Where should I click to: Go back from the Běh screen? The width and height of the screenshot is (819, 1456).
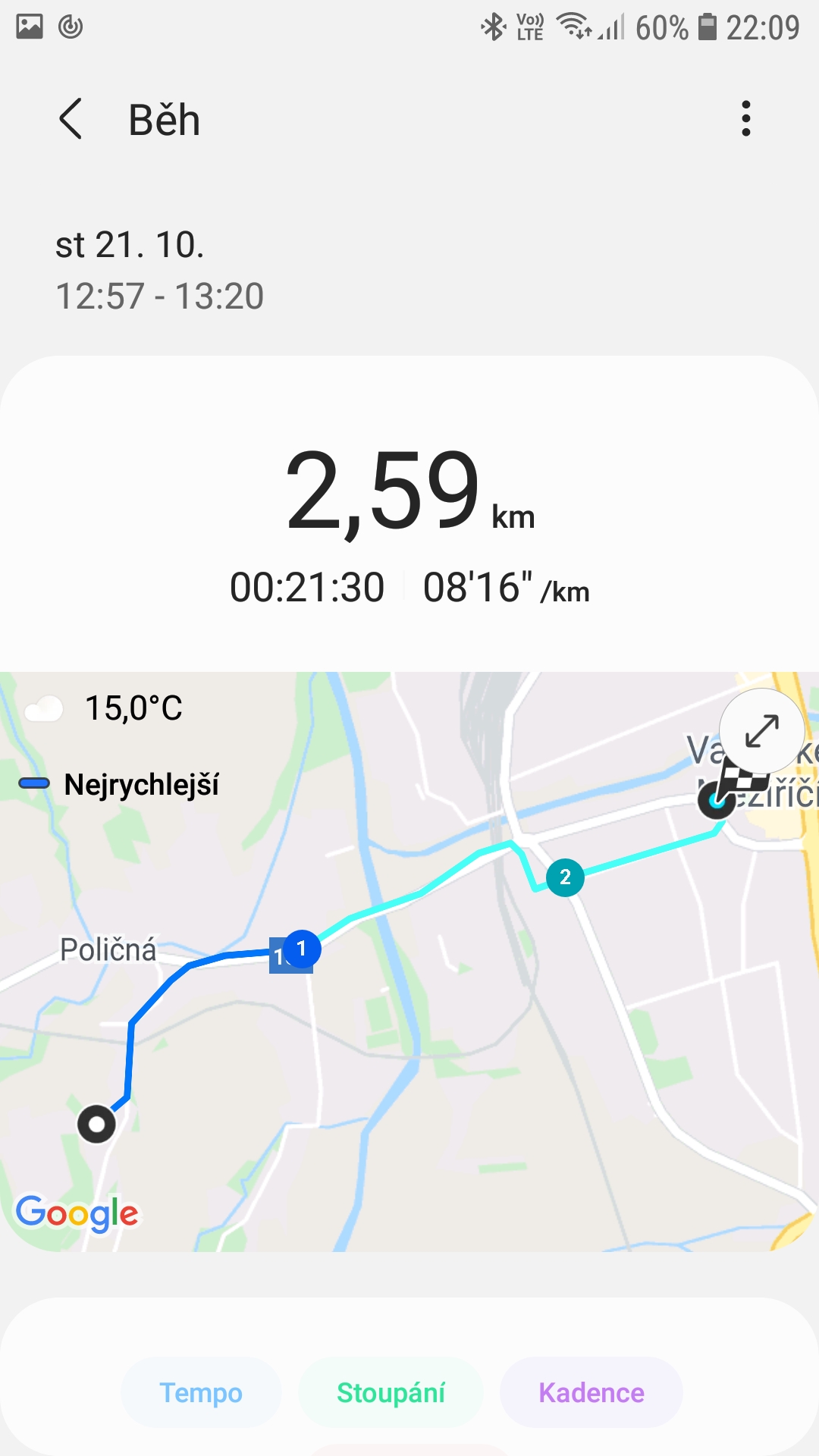pyautogui.click(x=71, y=119)
